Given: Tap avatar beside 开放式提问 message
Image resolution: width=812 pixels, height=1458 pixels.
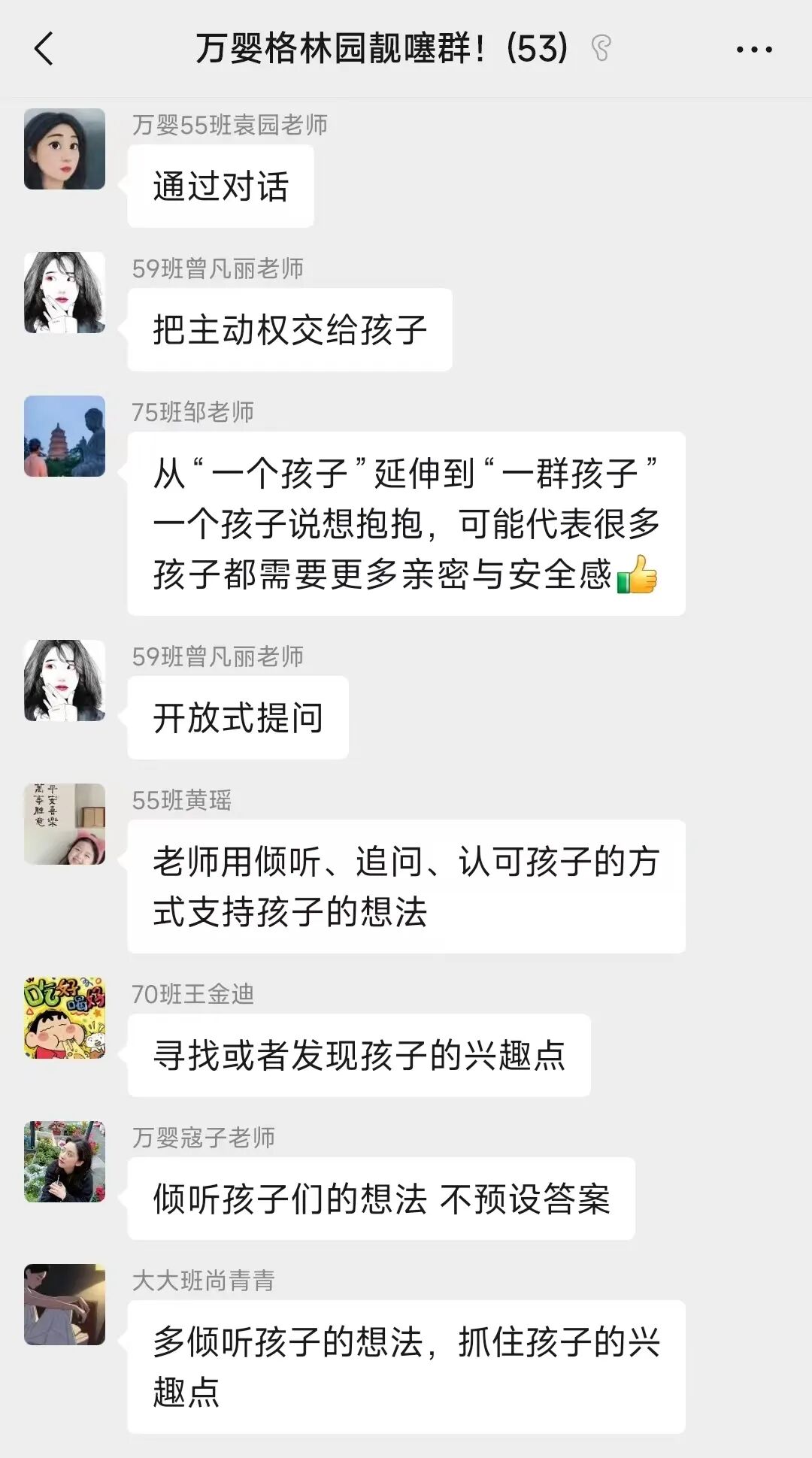Looking at the screenshot, I should (x=65, y=681).
